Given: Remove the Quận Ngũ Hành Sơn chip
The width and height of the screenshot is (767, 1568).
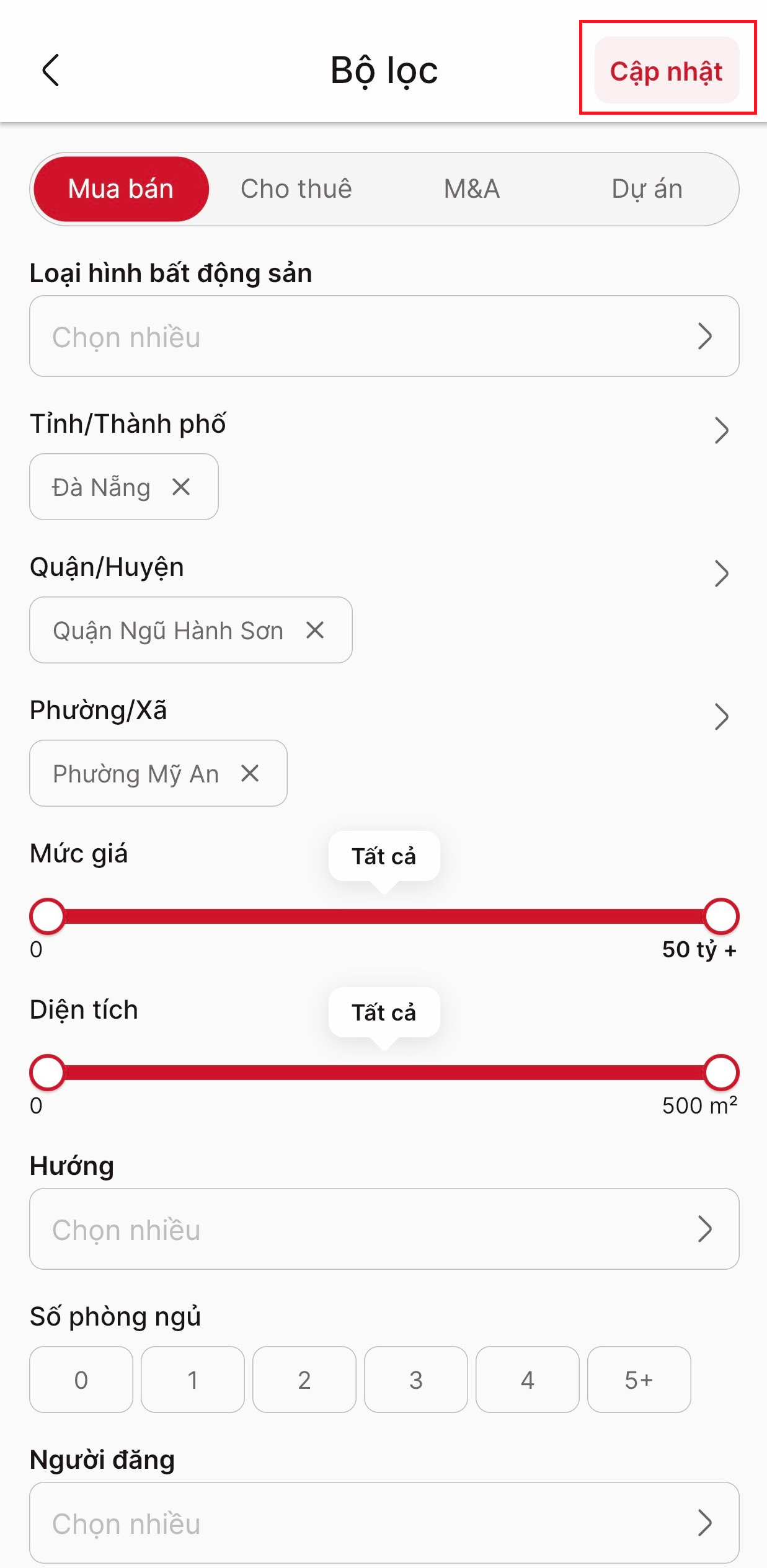Looking at the screenshot, I should tap(315, 630).
